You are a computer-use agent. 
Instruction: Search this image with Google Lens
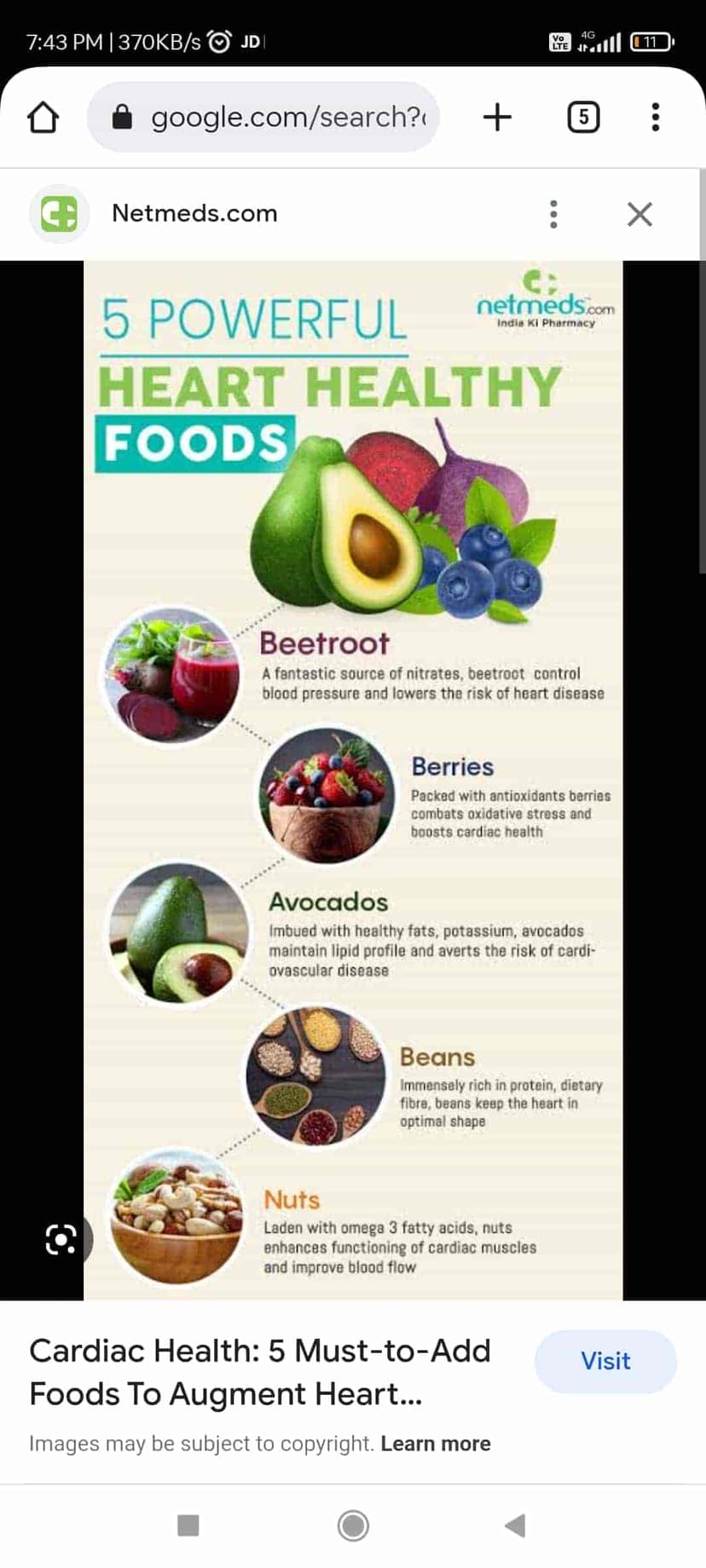pos(61,1239)
